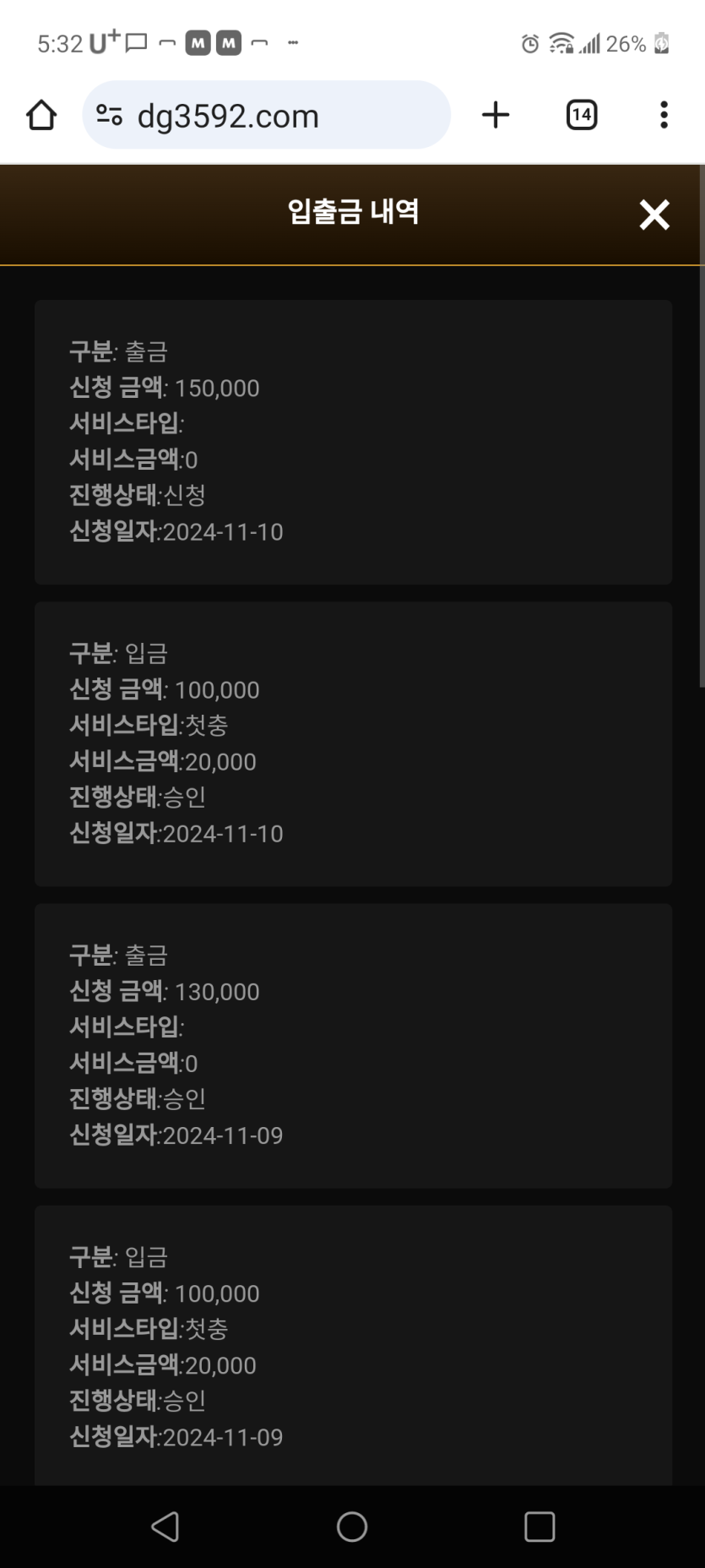
Task: Close the 입출금 내역 panel
Action: tap(654, 215)
